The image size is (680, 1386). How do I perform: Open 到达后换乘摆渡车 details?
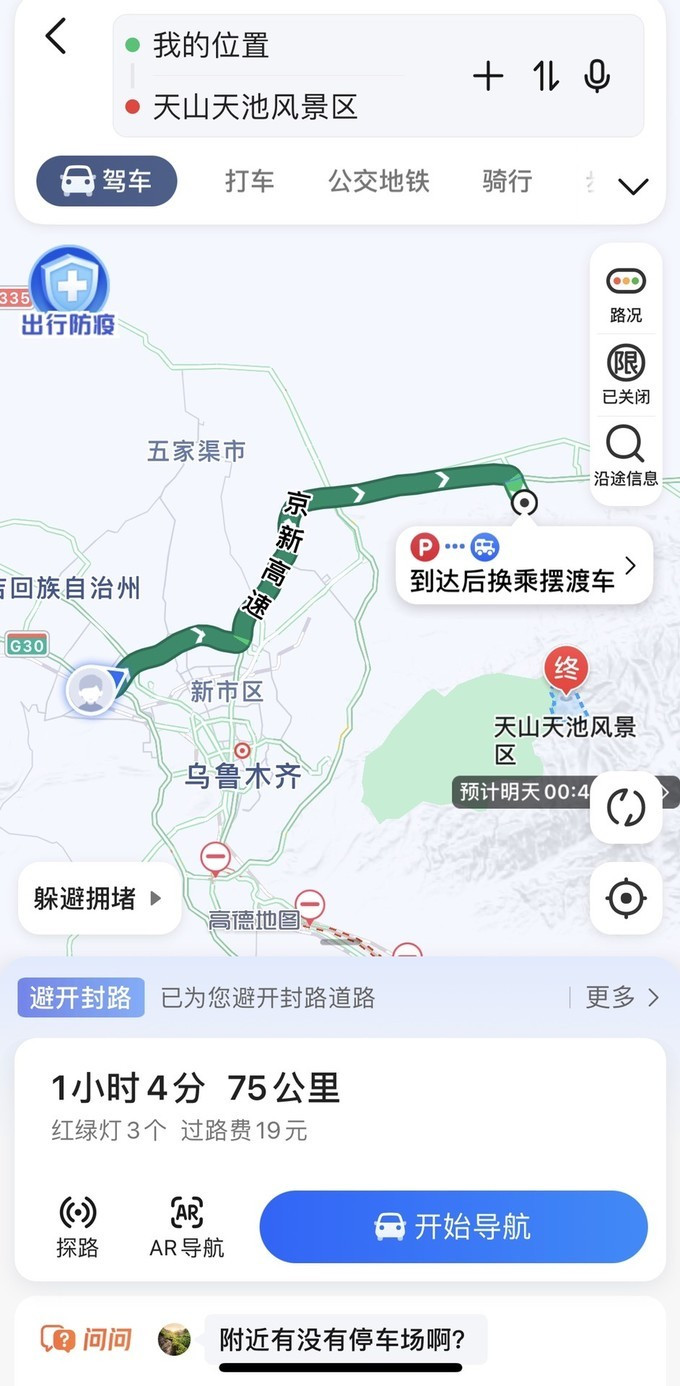tap(524, 565)
